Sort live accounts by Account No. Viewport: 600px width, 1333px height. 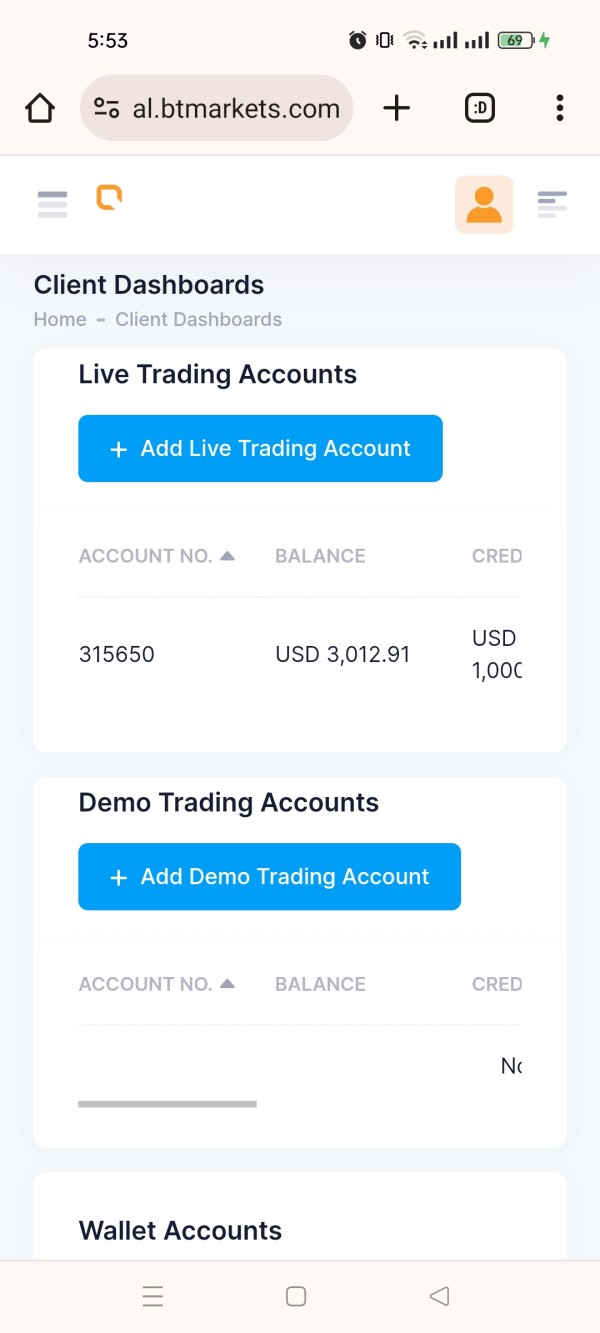pos(157,556)
